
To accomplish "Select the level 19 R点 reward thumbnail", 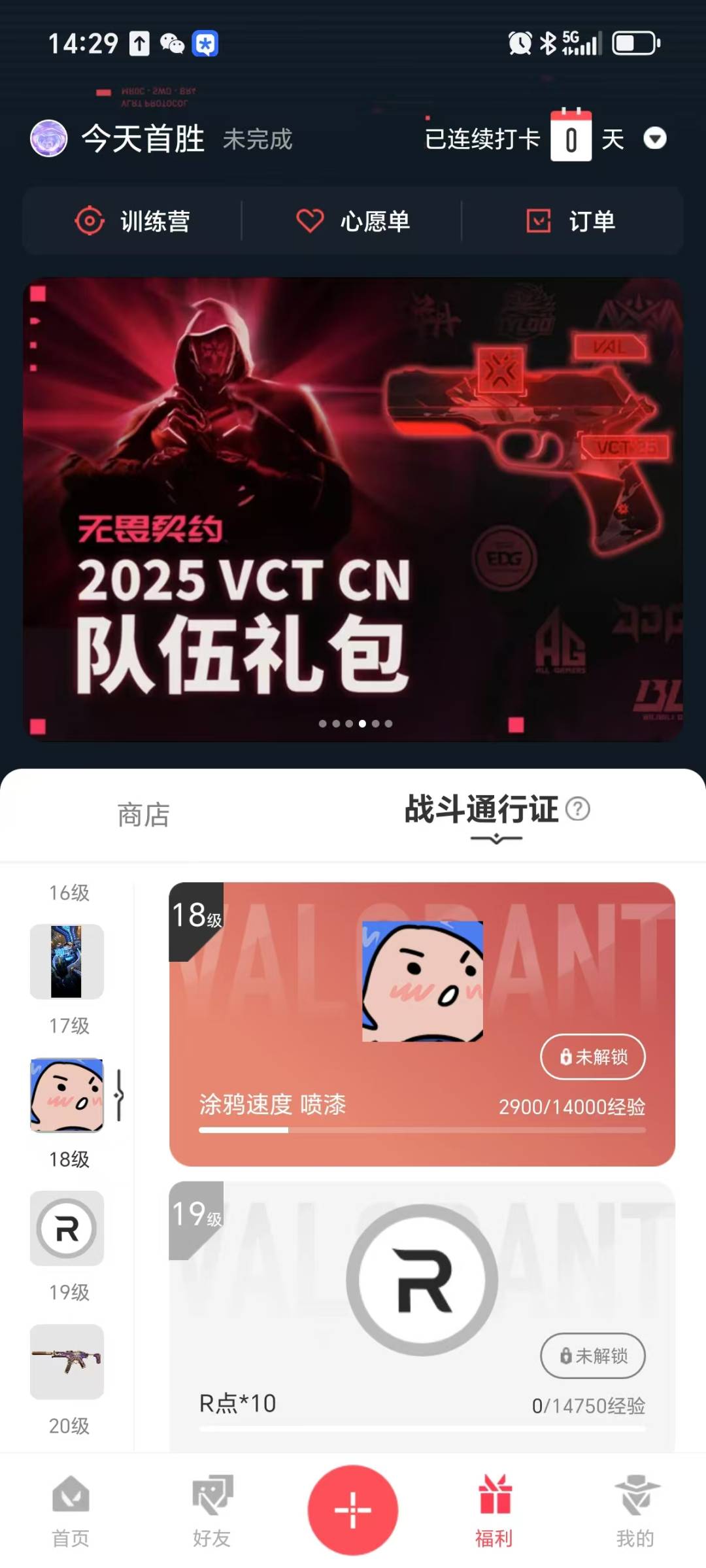I will point(67,1228).
